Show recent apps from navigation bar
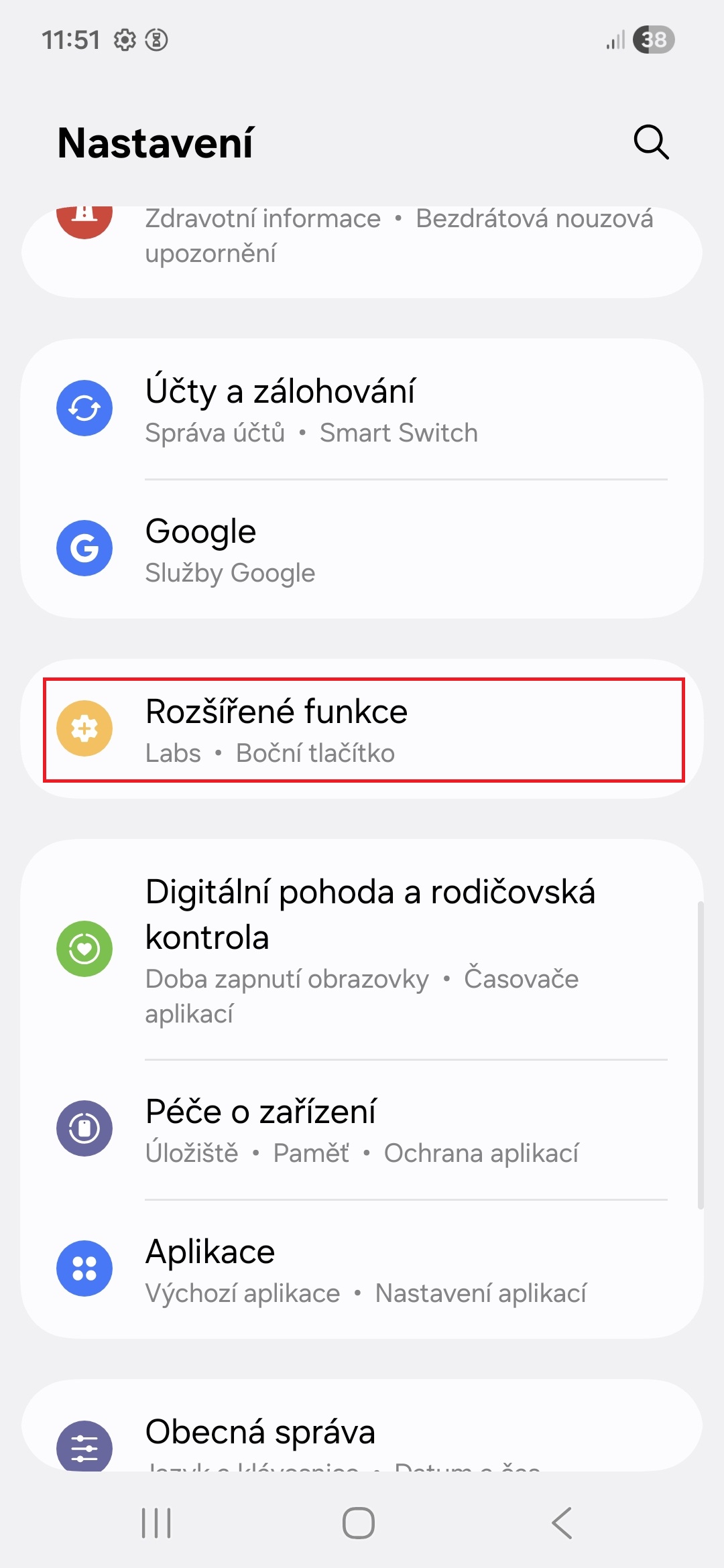 pos(156,1523)
